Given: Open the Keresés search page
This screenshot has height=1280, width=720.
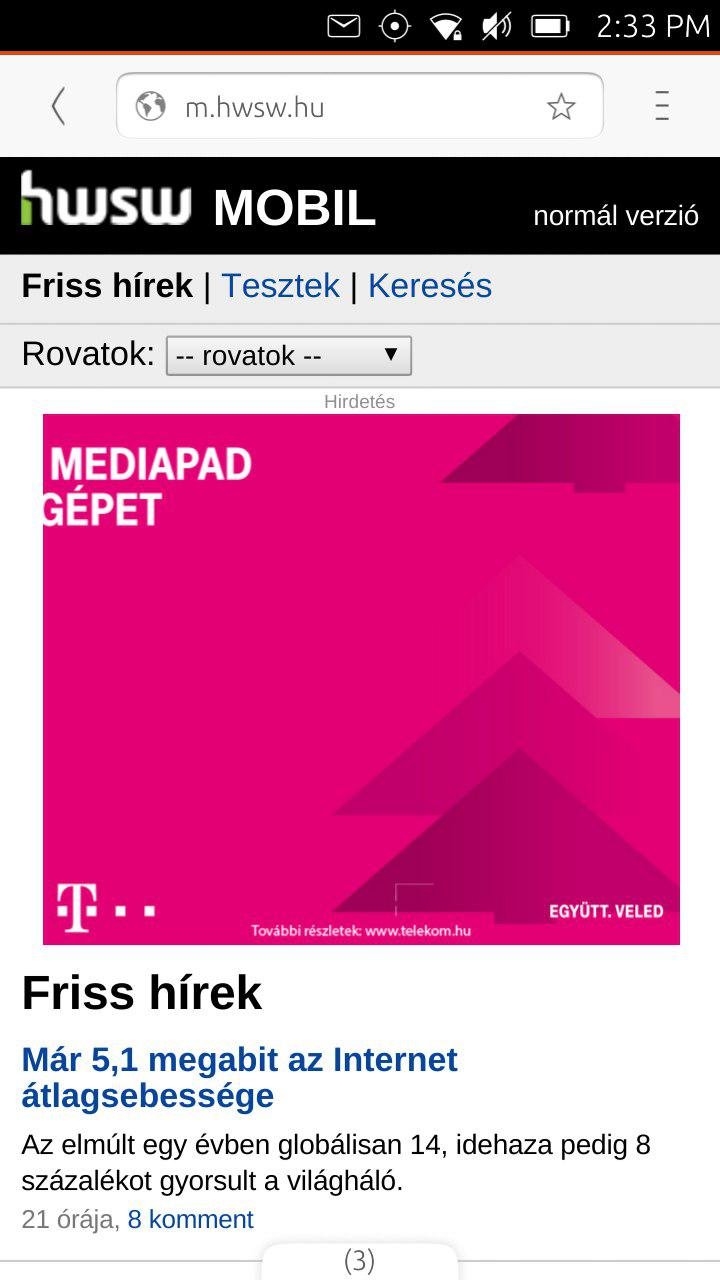Looking at the screenshot, I should pyautogui.click(x=429, y=286).
